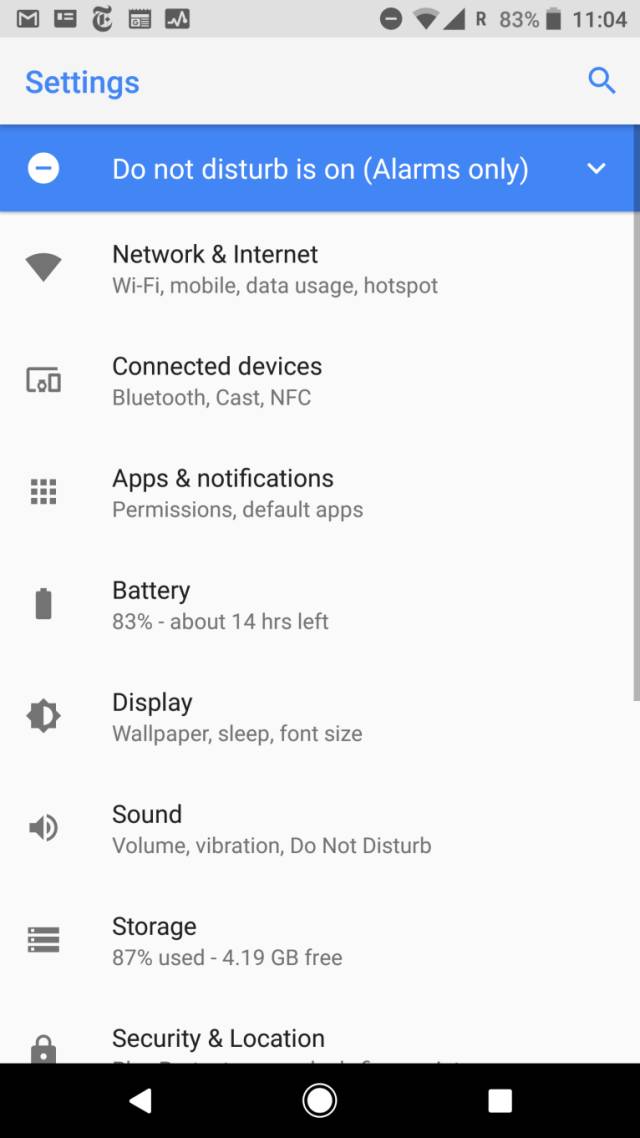Viewport: 640px width, 1138px height.
Task: Open the settings search icon
Action: [x=601, y=81]
